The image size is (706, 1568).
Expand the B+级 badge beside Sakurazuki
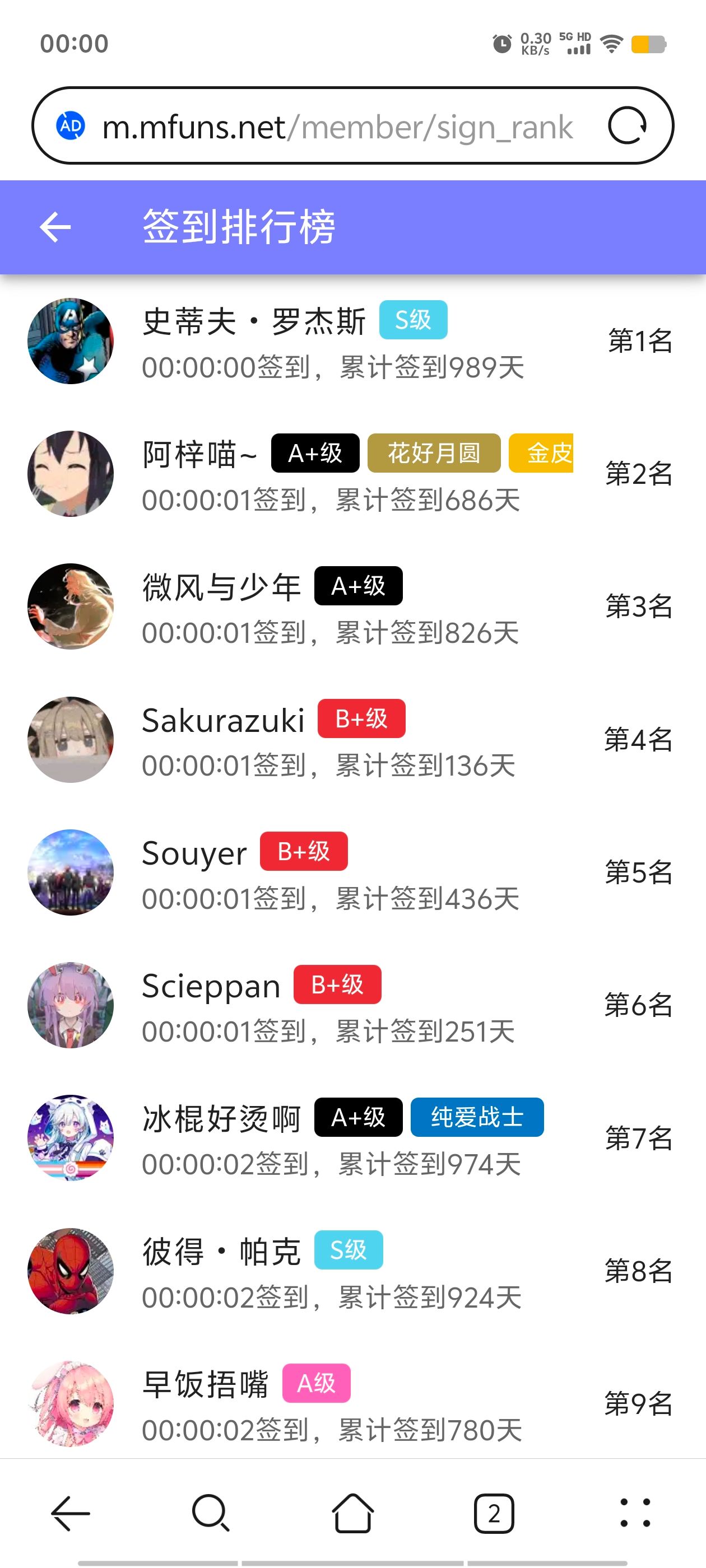361,719
